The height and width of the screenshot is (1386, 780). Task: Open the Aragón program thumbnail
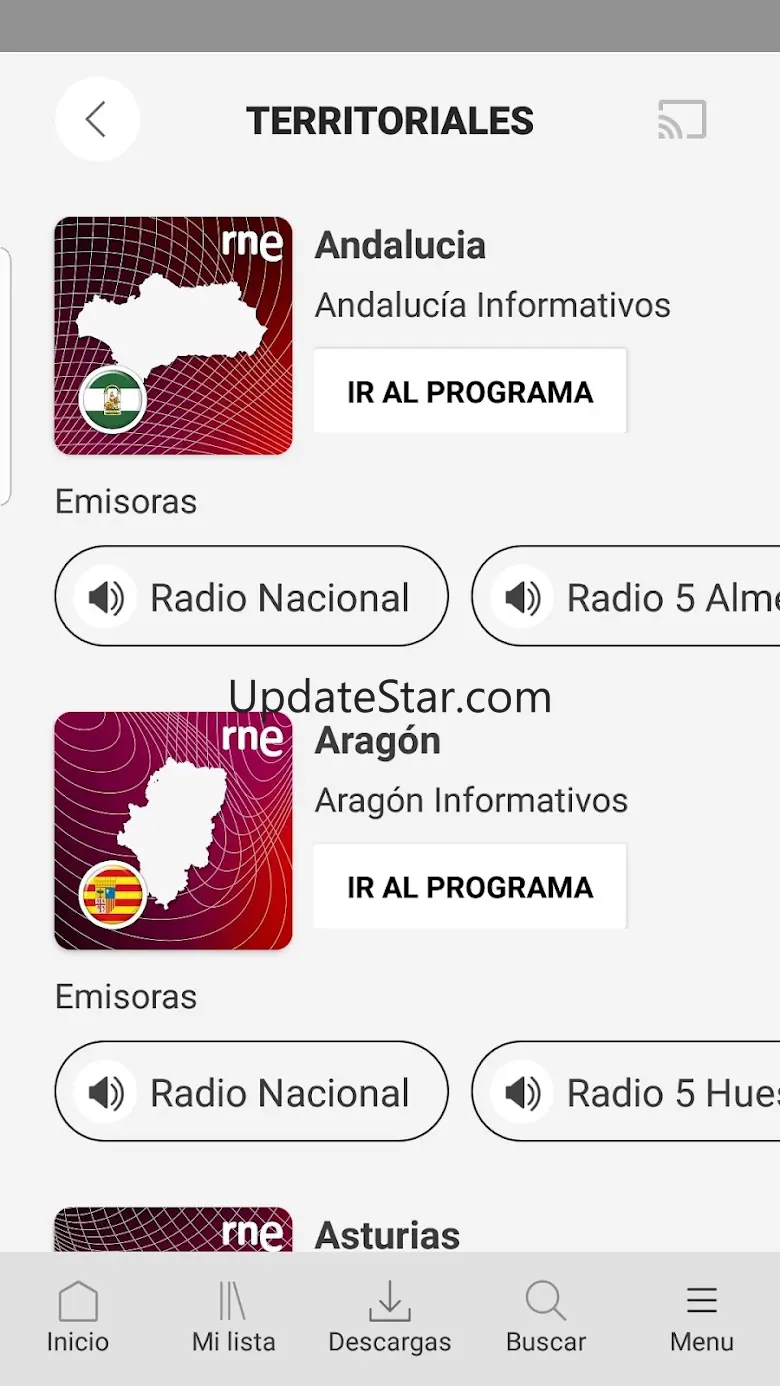pyautogui.click(x=173, y=831)
